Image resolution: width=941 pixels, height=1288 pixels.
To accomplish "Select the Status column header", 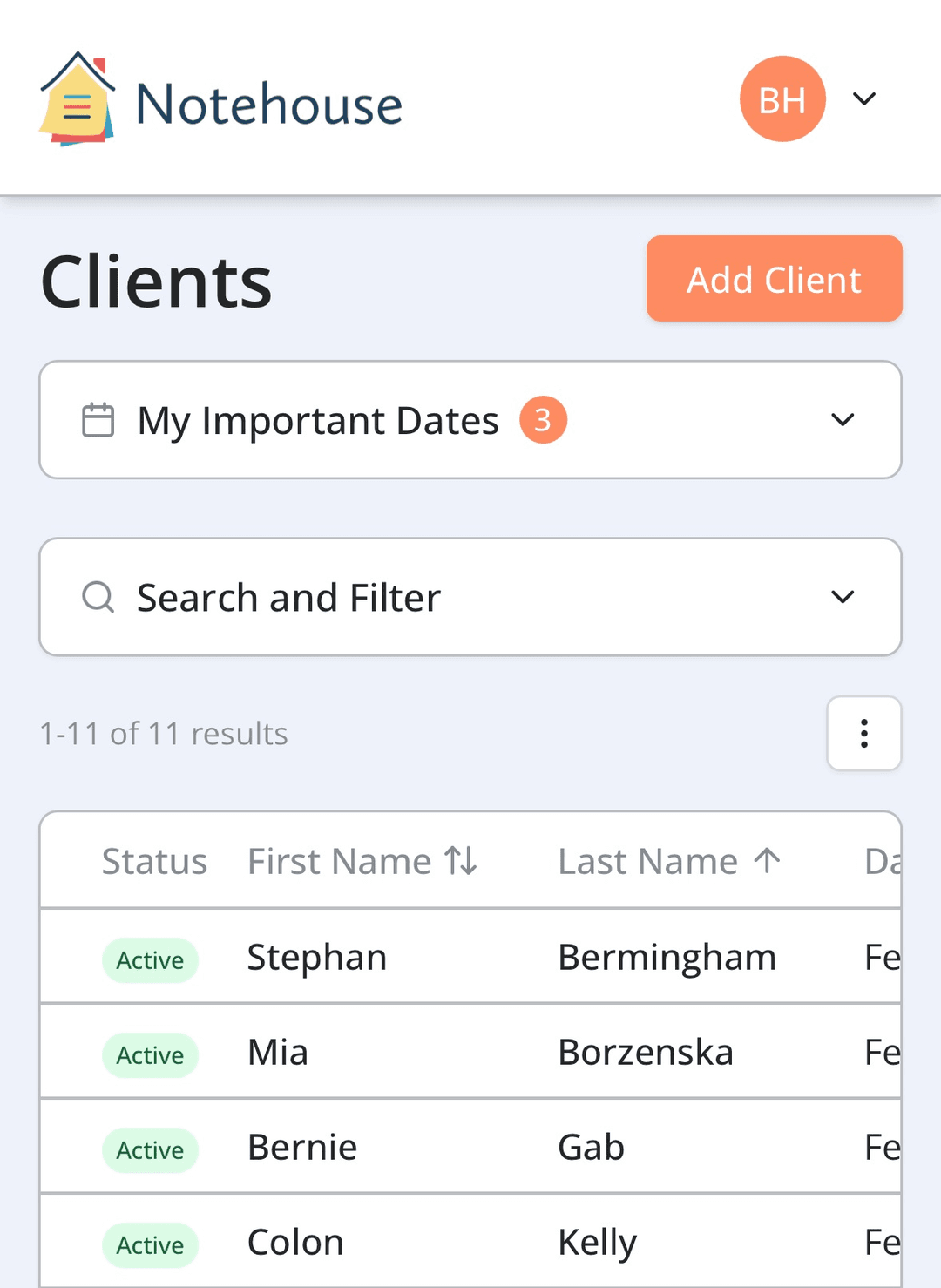I will click(154, 861).
